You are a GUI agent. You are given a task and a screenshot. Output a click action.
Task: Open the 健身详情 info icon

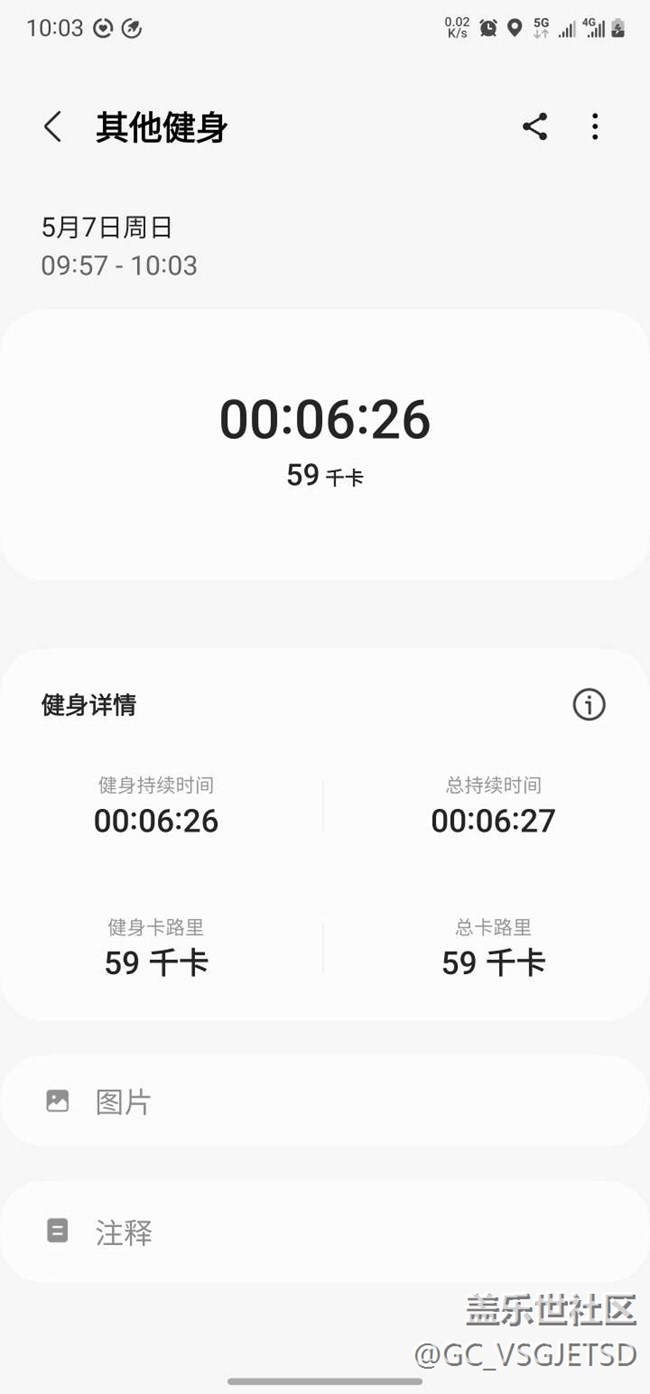(x=589, y=705)
